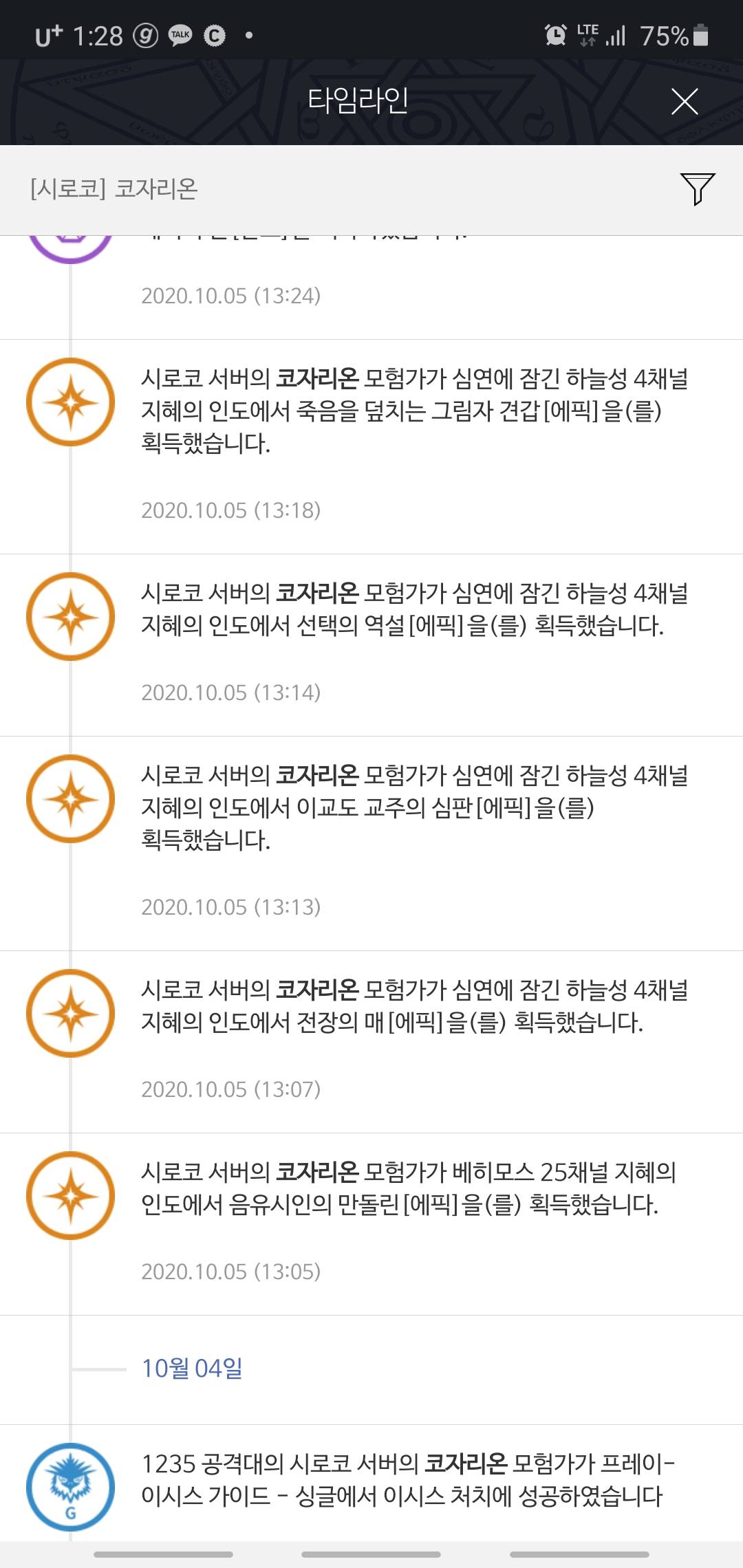Open the 프레이-이시스 가이드 raid entry
The width and height of the screenshot is (743, 1568).
click(413, 1480)
